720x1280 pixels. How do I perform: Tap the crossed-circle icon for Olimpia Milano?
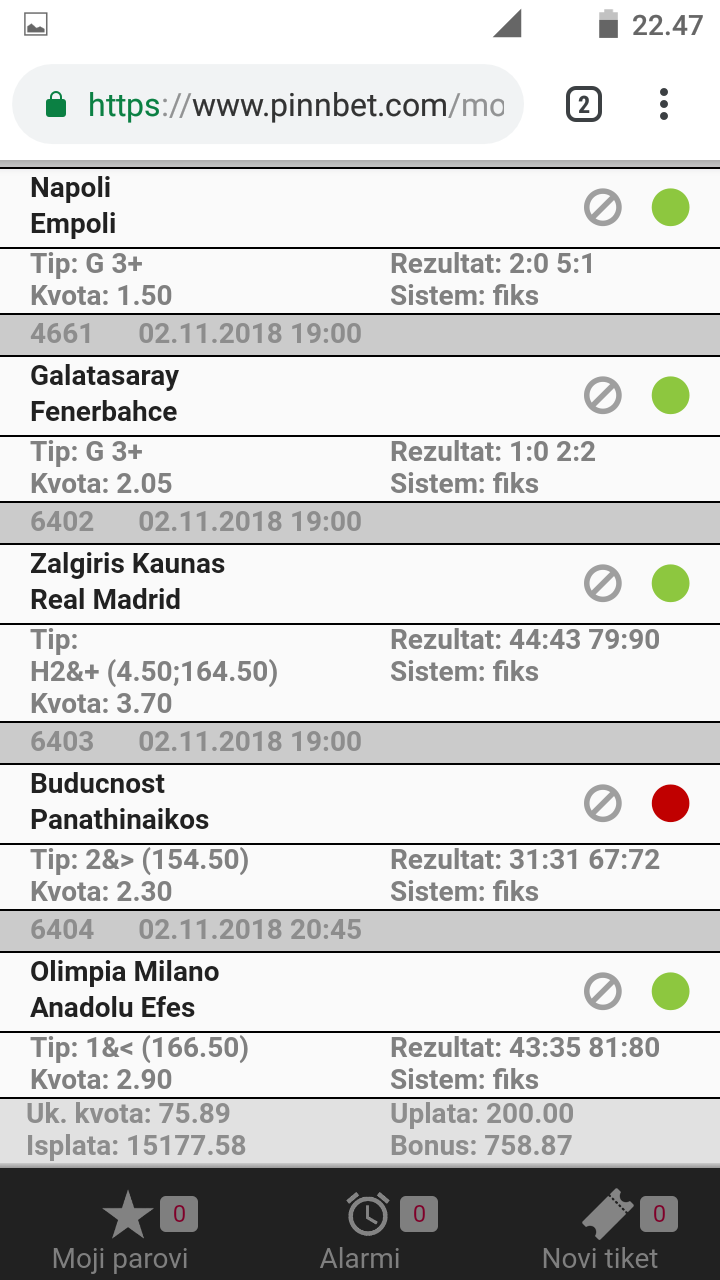603,992
